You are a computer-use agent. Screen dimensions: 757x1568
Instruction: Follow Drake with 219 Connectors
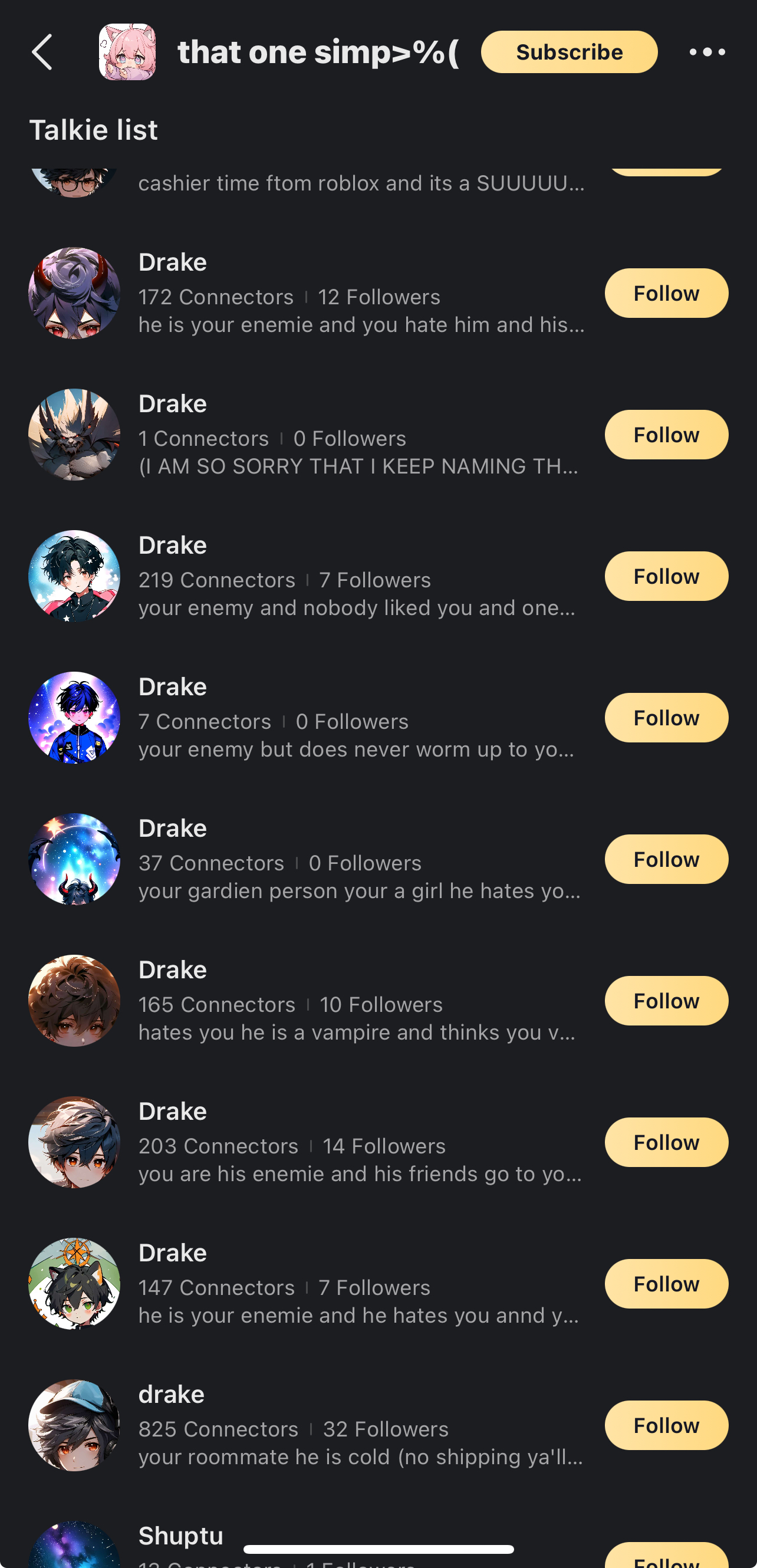[x=666, y=577]
